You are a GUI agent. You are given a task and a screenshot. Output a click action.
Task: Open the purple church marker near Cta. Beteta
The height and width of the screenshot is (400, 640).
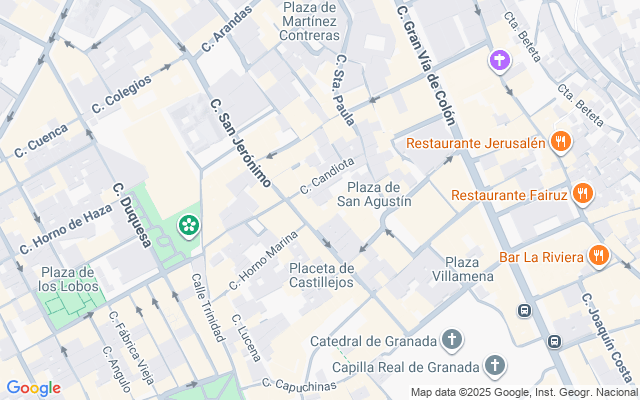[499, 62]
